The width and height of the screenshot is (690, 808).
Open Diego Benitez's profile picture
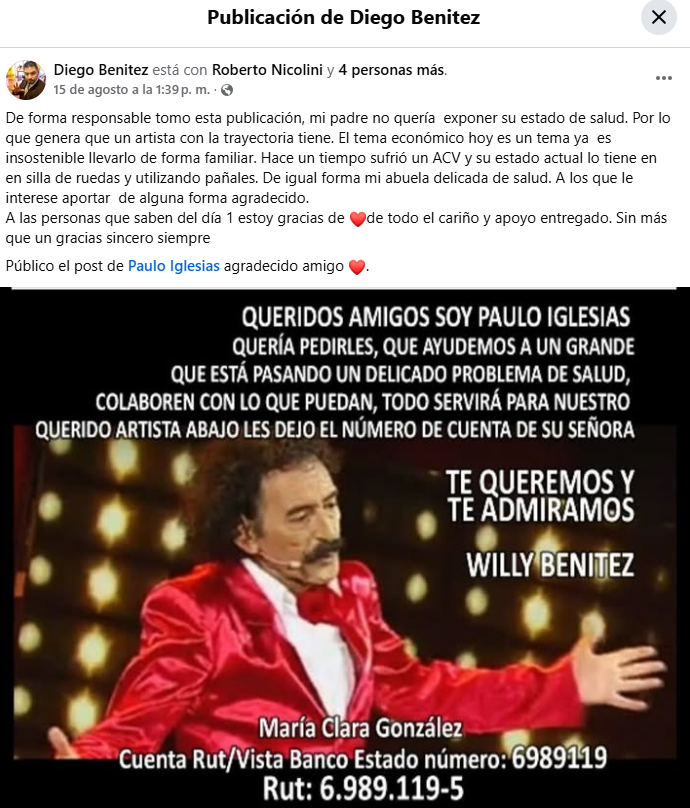click(x=26, y=79)
